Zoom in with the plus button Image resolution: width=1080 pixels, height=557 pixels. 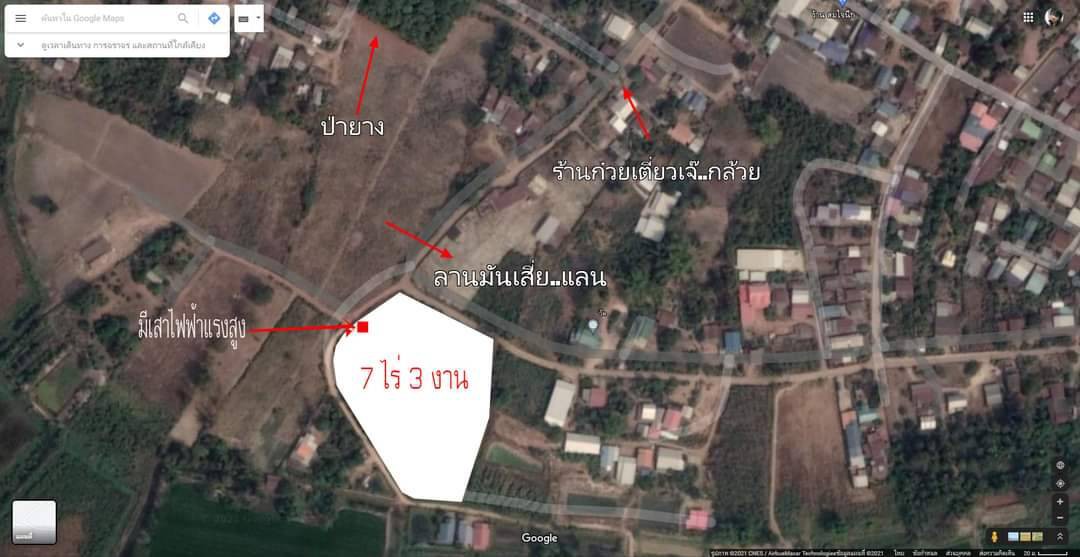1060,501
